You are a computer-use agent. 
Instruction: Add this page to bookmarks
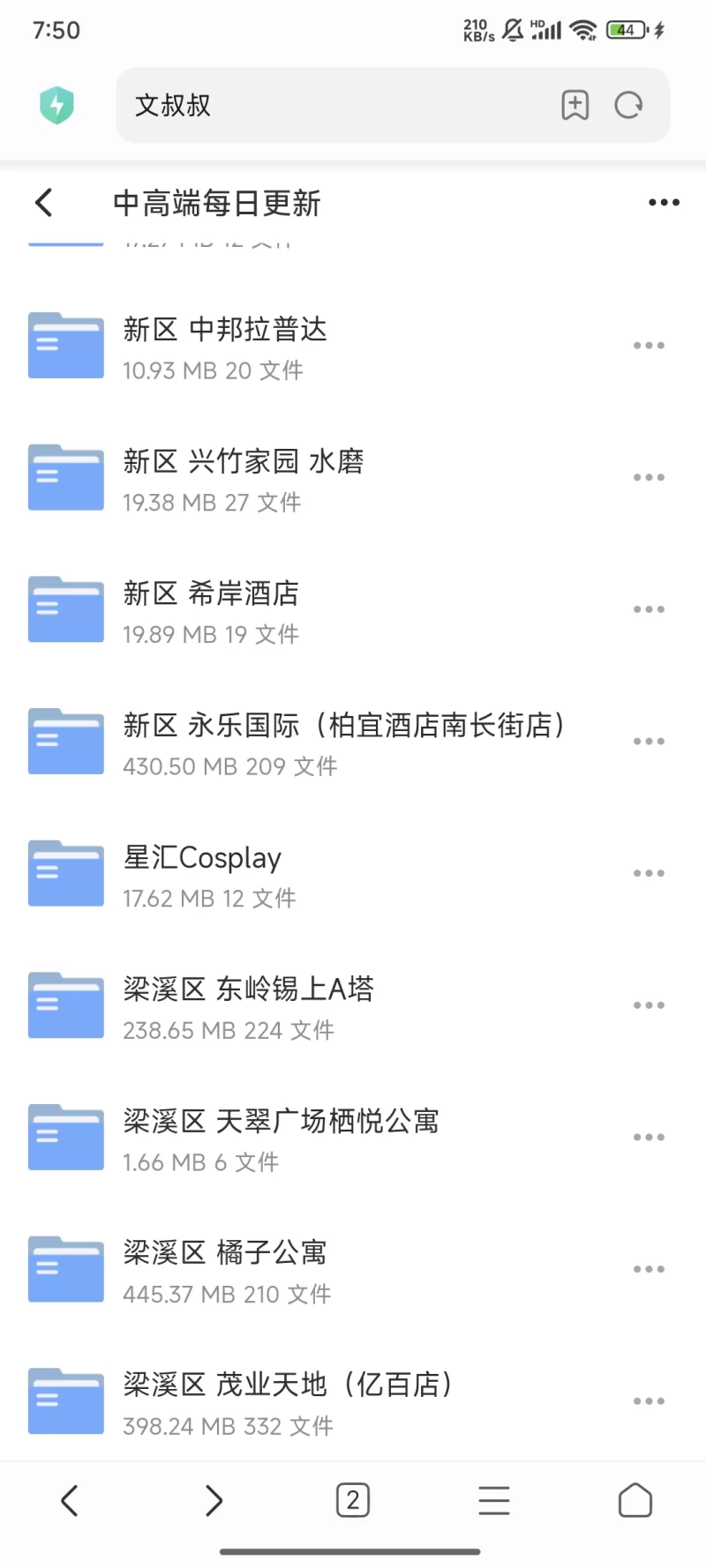point(575,106)
